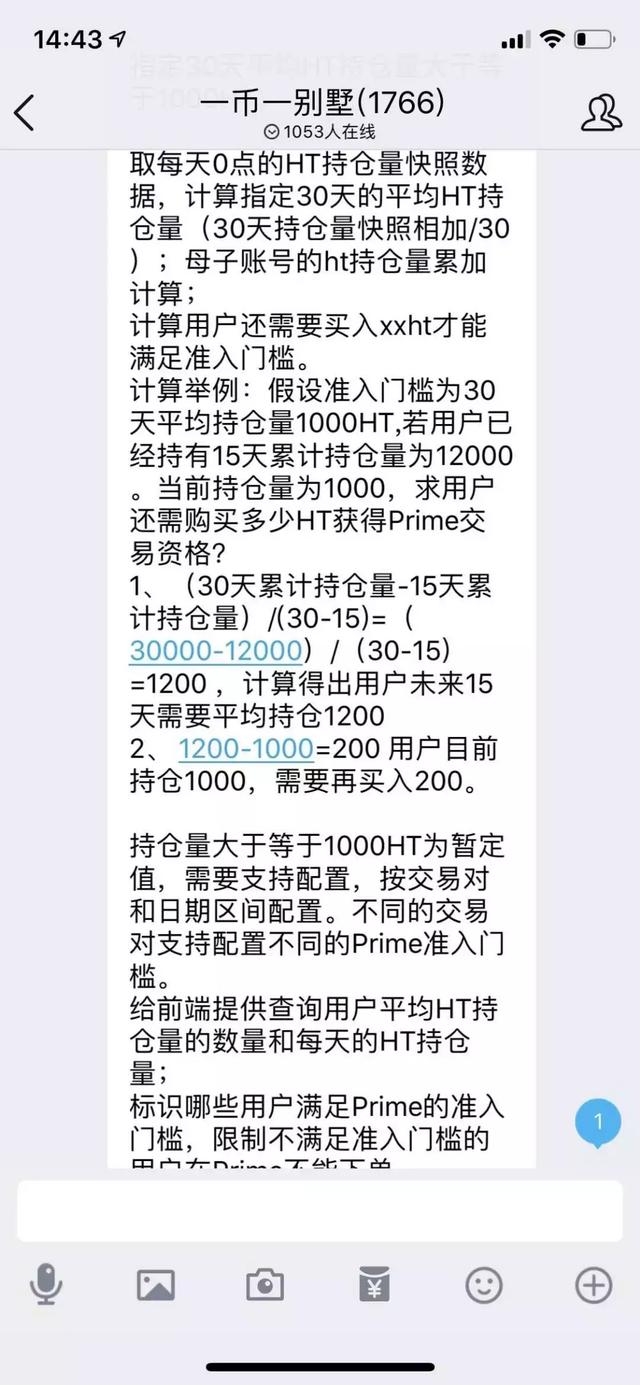This screenshot has height=1385, width=640.
Task: Go back from the group chat
Action: pos(24,112)
